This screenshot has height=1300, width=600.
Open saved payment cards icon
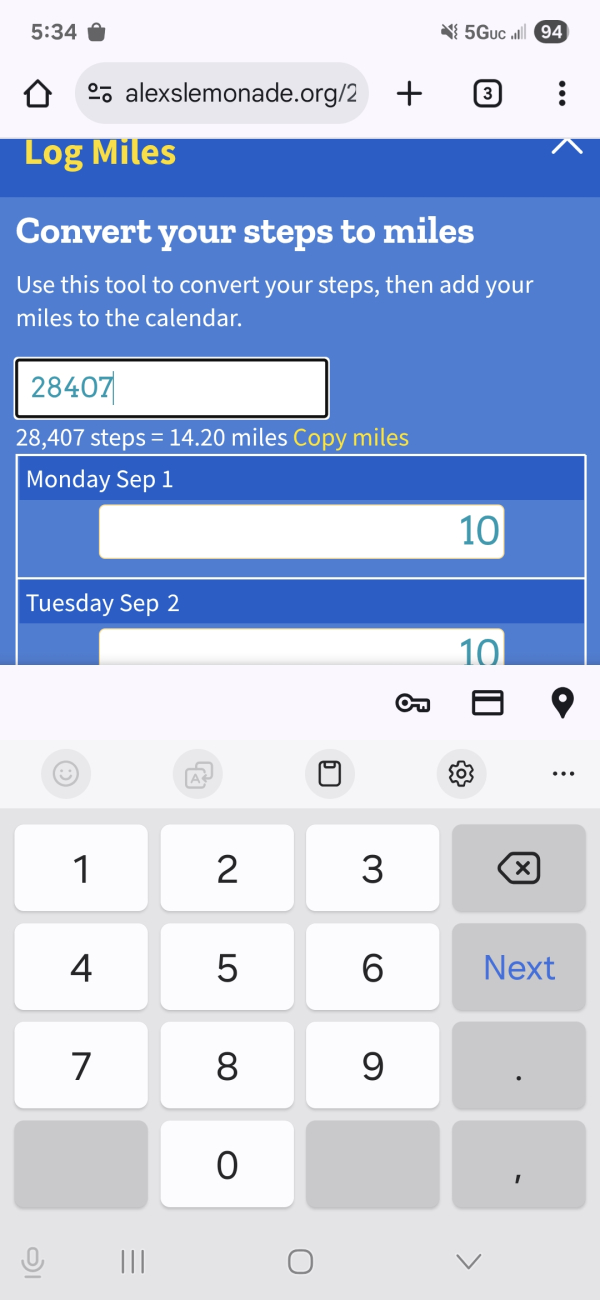pyautogui.click(x=487, y=703)
